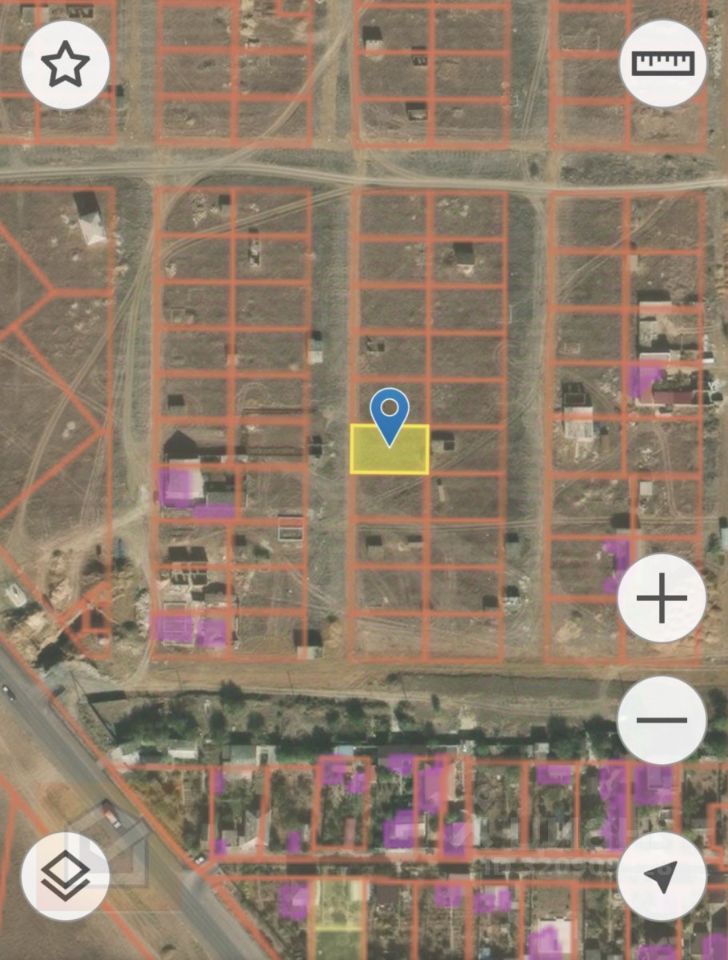Screen dimensions: 728x960
Task: Center map on my current location
Action: 661,876
